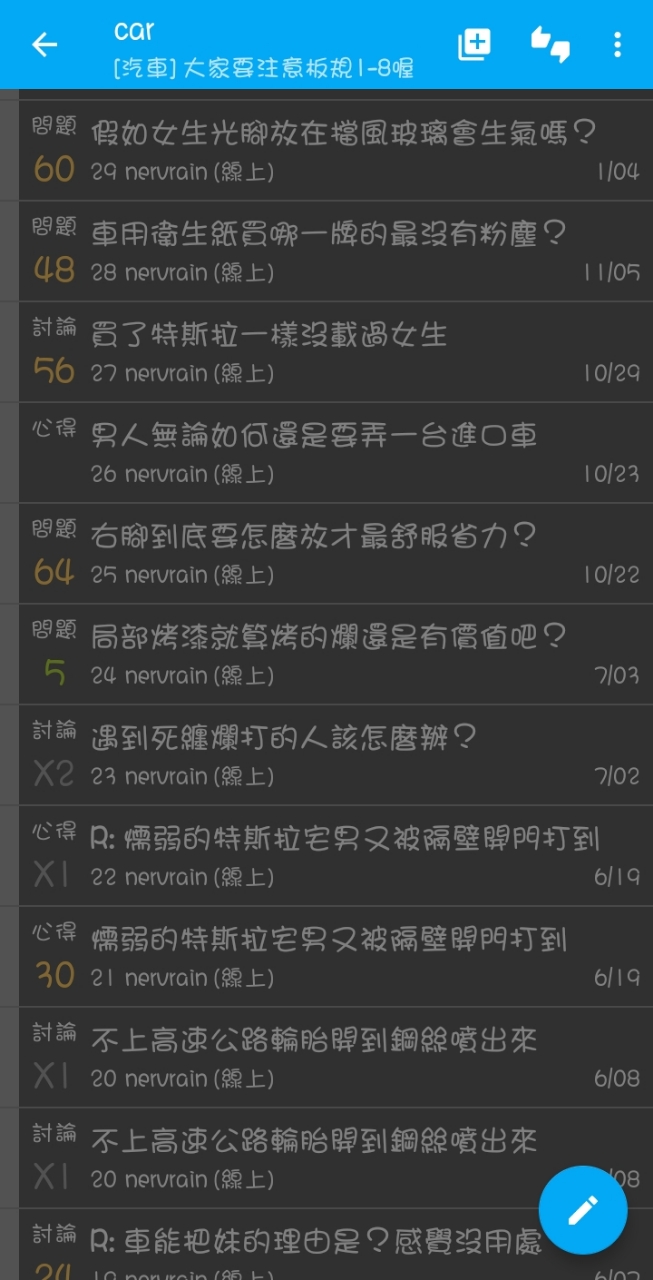
Task: Open post 遇到死纏爛打的人該怎麼辦
Action: (336, 755)
